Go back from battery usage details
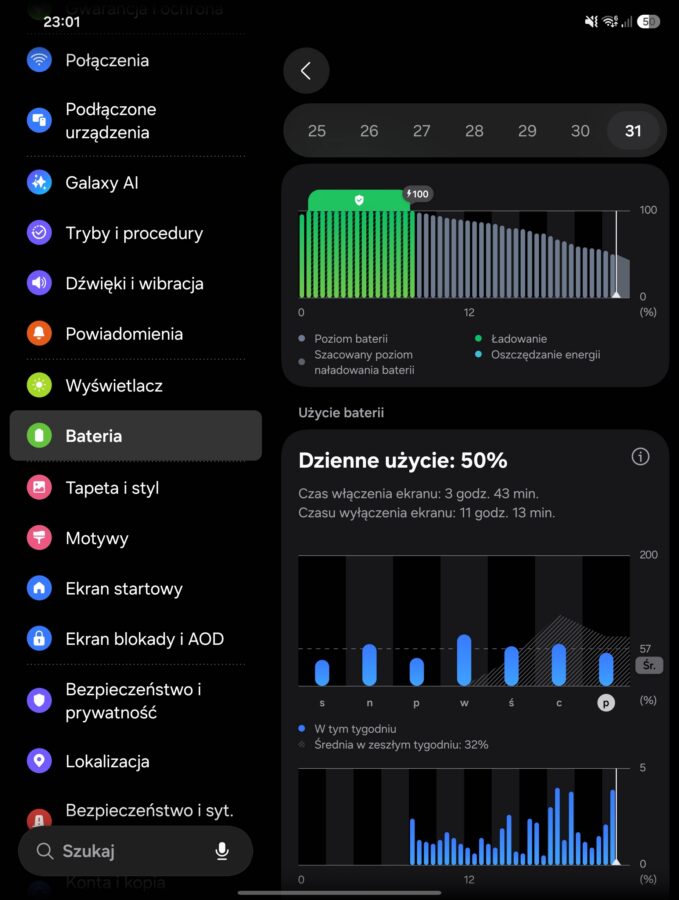 coord(306,71)
